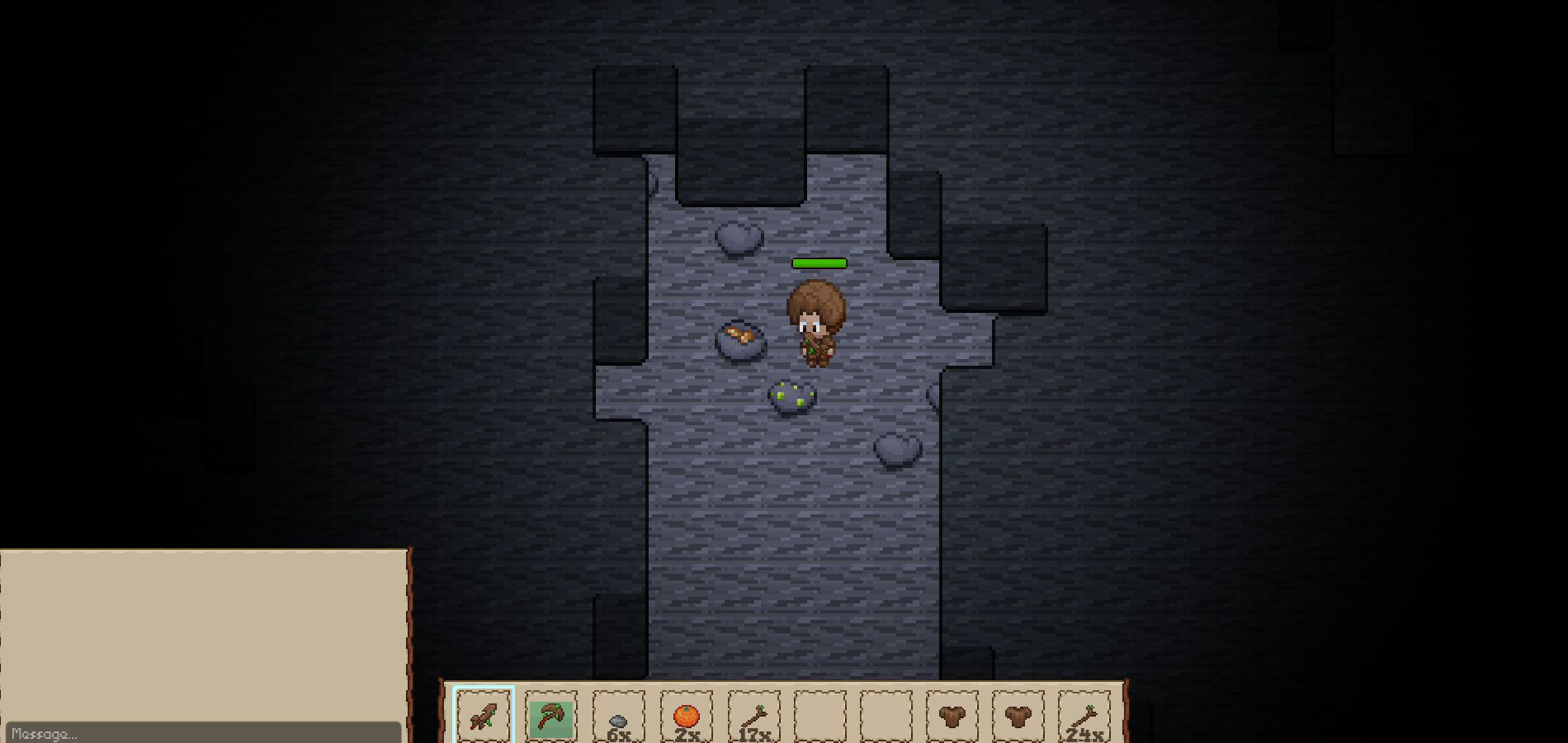Tap the rock with orange ore

pos(739,341)
